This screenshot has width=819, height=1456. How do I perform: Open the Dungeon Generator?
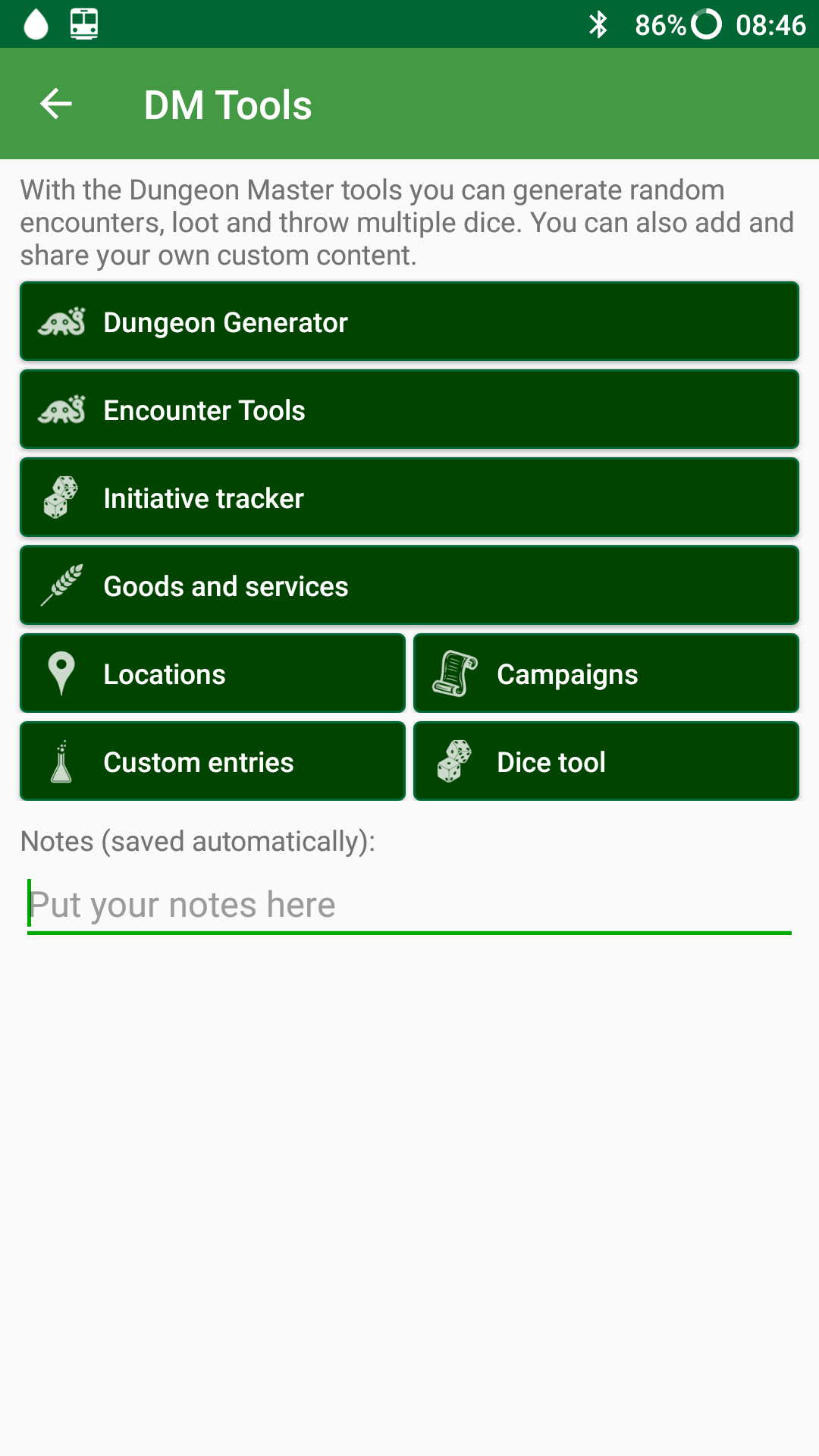[x=409, y=322]
